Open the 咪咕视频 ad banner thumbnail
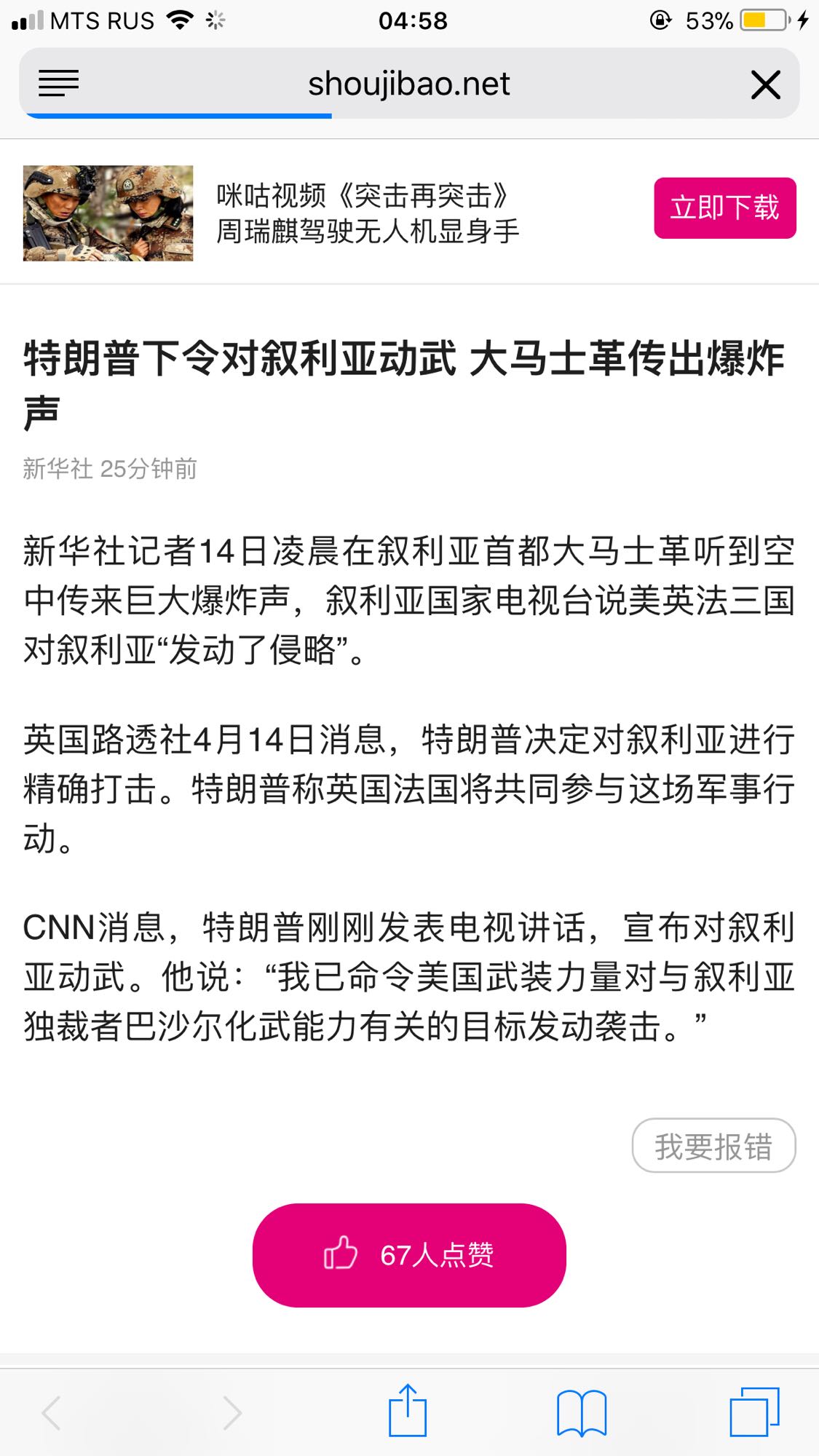Image resolution: width=819 pixels, height=1456 pixels. click(108, 213)
